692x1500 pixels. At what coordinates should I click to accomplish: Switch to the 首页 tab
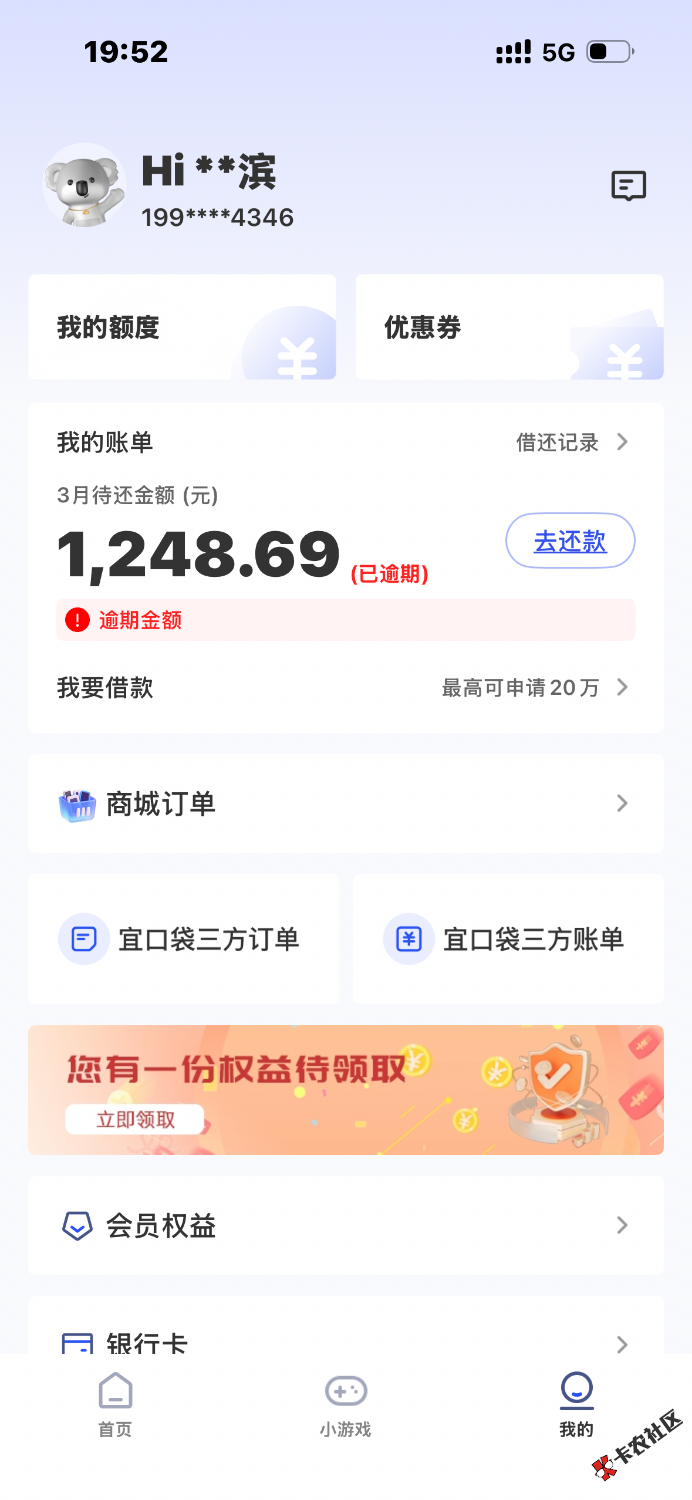[115, 1404]
